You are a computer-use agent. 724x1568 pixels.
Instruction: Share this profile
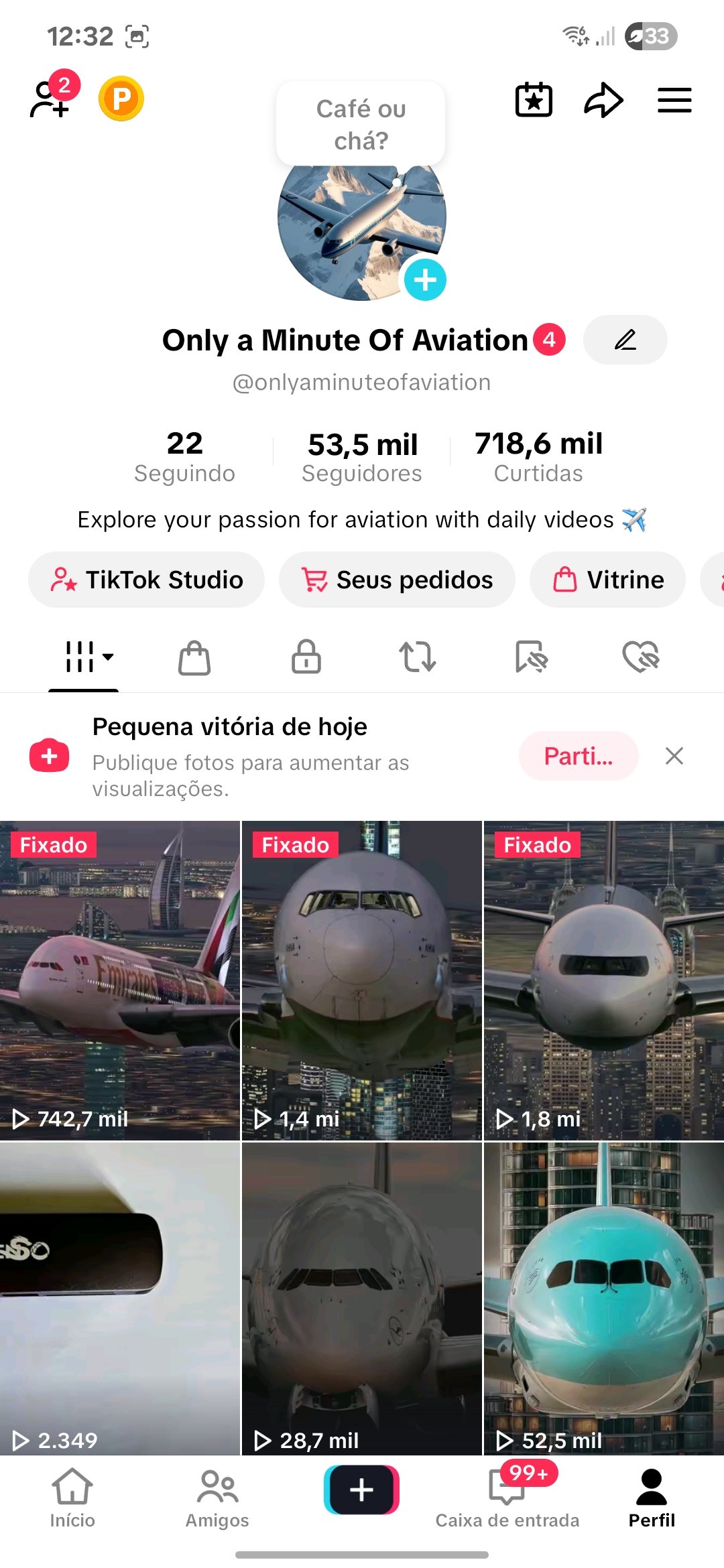(603, 100)
